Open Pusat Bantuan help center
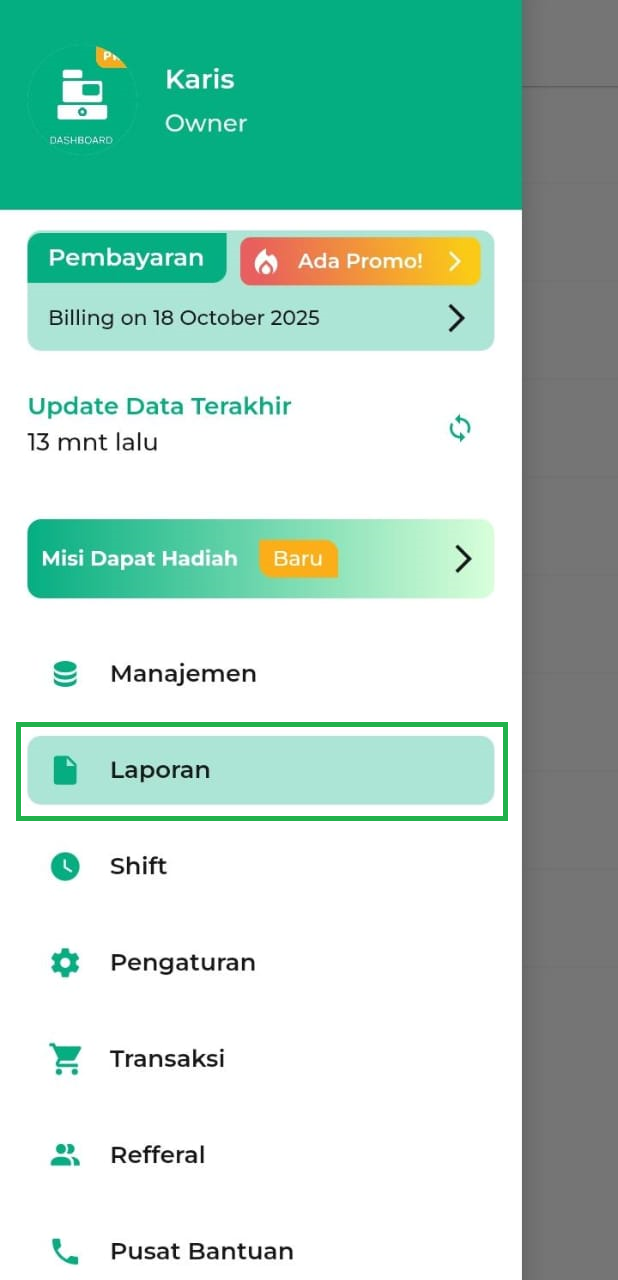This screenshot has width=618, height=1280. point(201,1251)
